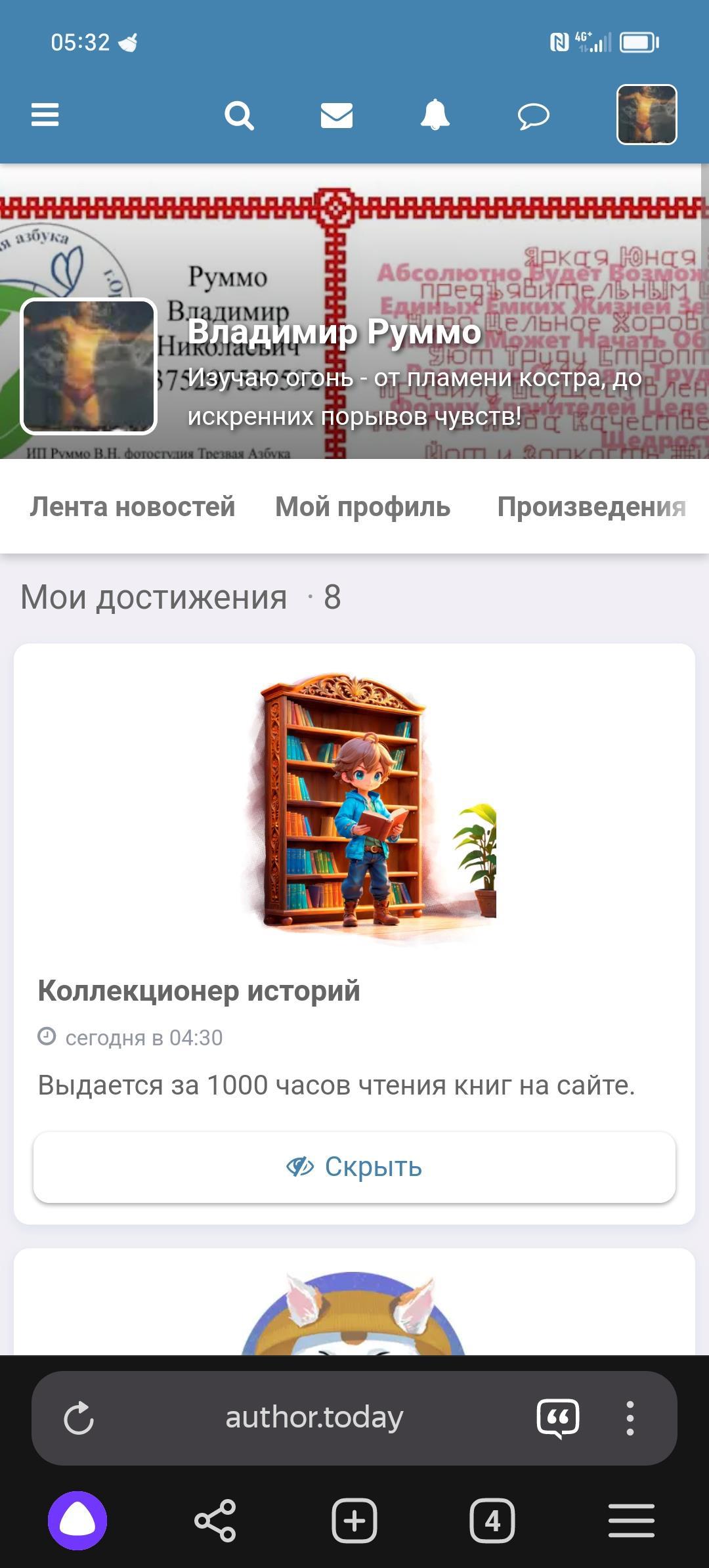The height and width of the screenshot is (1568, 709).
Task: Tap the author.today address bar
Action: [x=314, y=1418]
